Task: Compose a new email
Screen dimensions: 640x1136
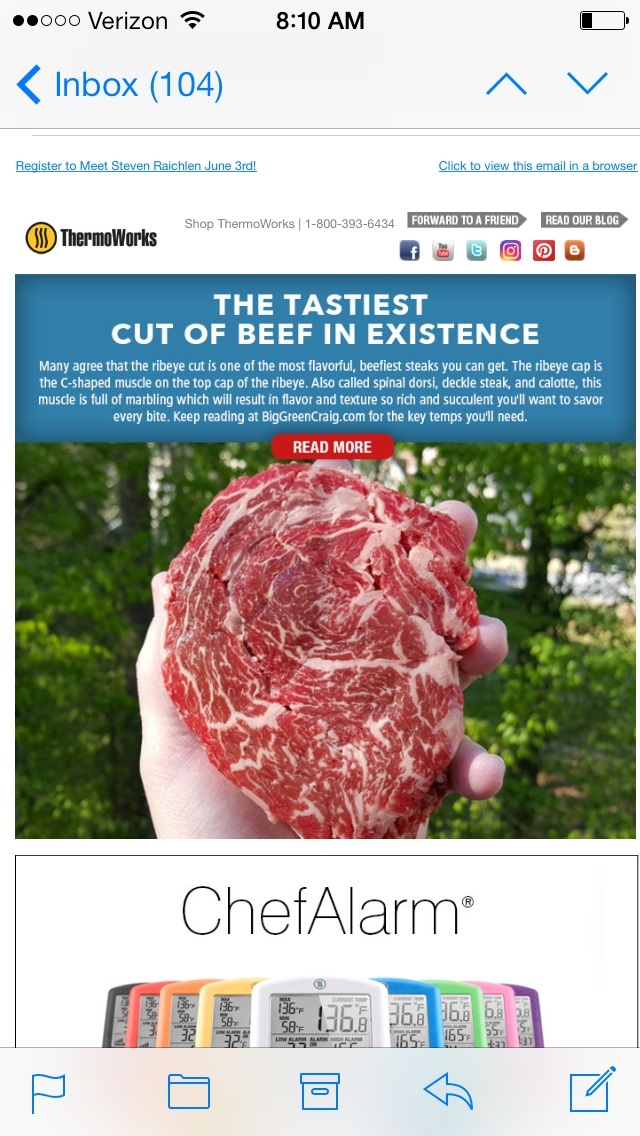Action: pos(590,1092)
